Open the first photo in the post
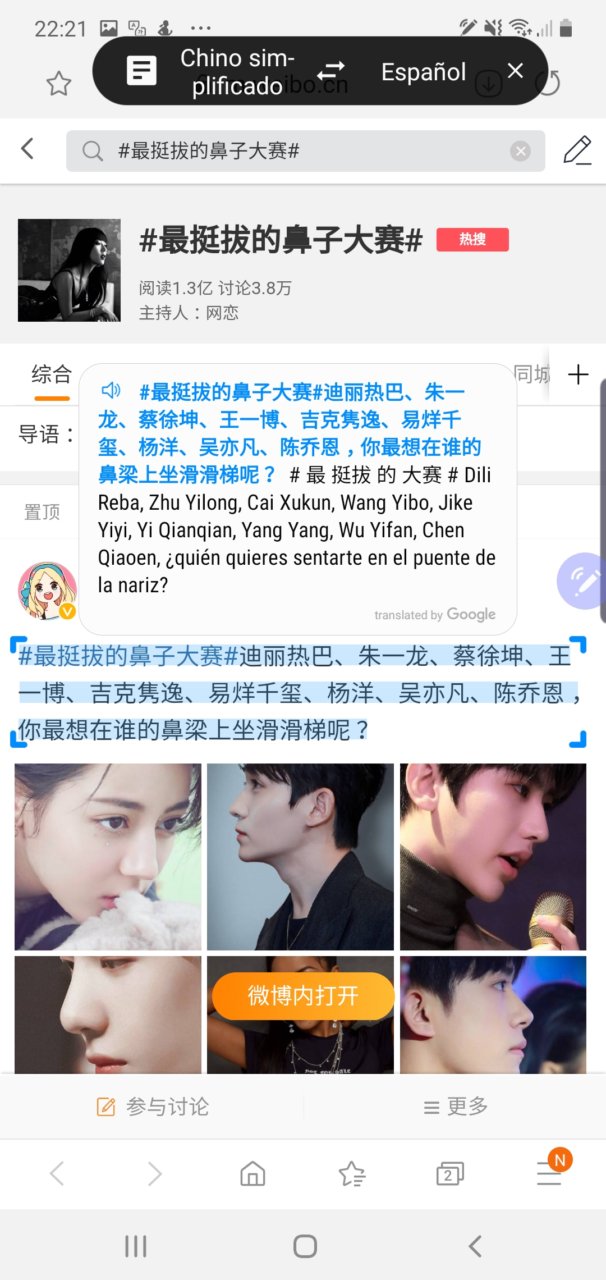Image resolution: width=606 pixels, height=1280 pixels. [108, 857]
